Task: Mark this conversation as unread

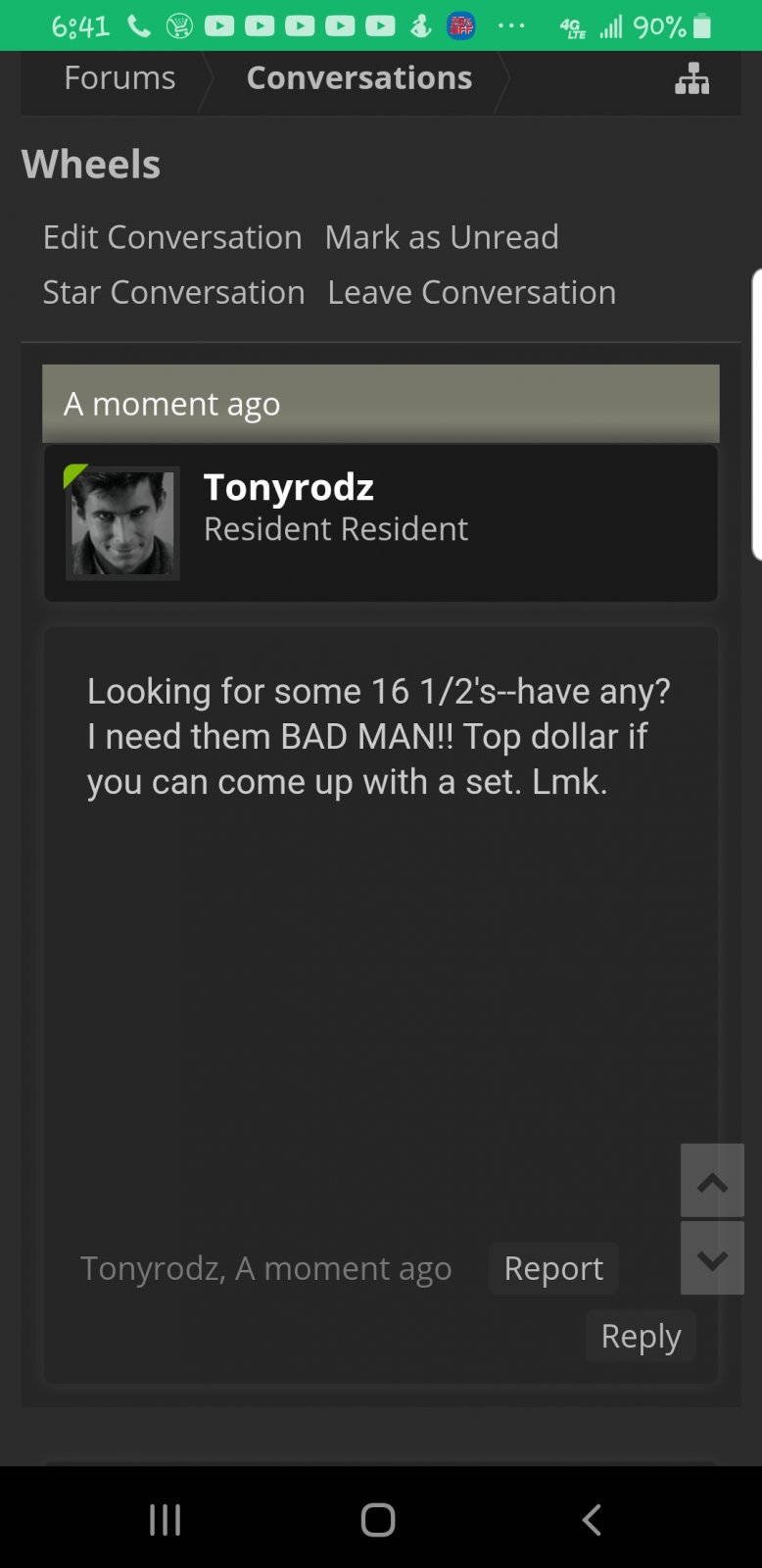Action: pyautogui.click(x=442, y=237)
